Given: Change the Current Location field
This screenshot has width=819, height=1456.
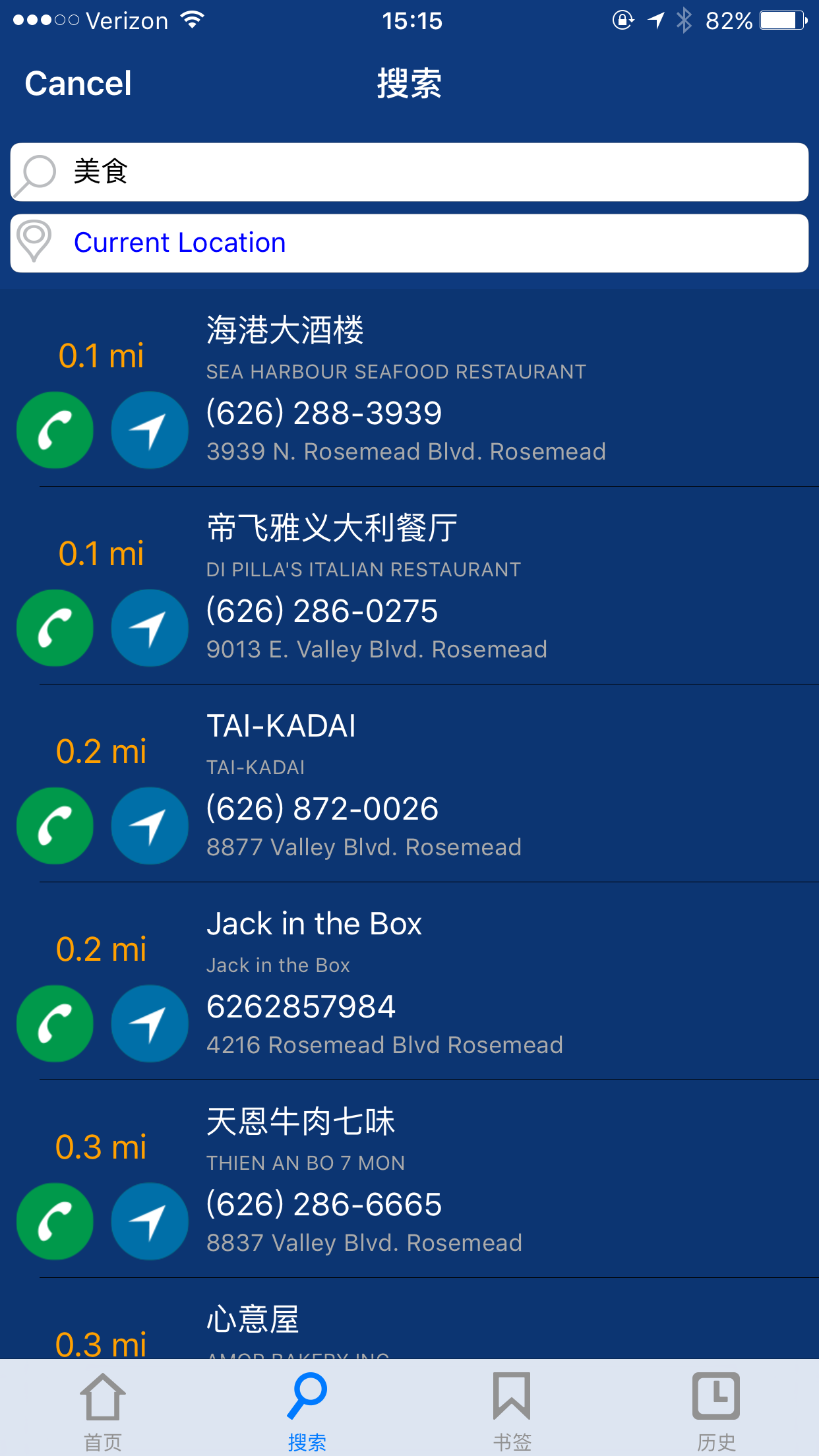Looking at the screenshot, I should (x=409, y=243).
